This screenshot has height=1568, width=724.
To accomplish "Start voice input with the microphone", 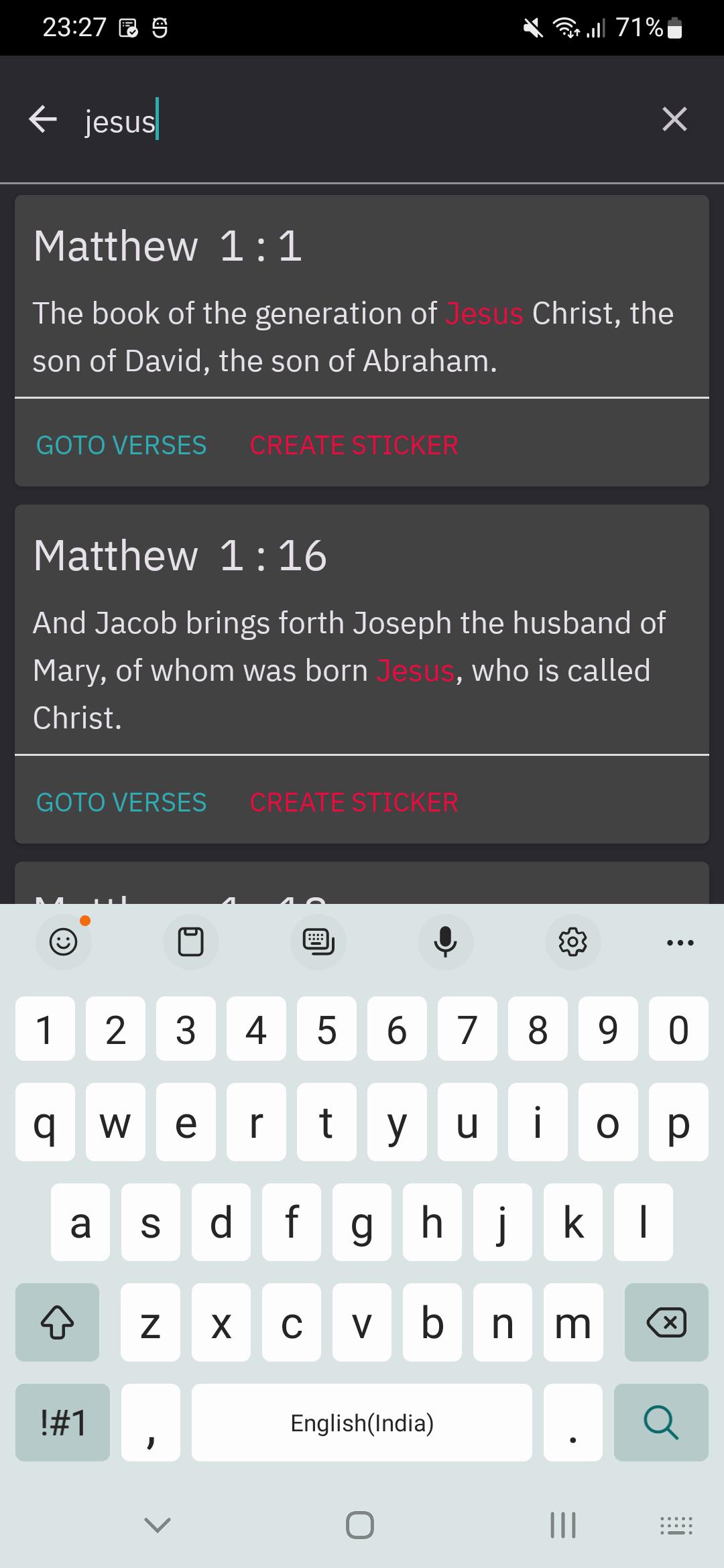I will [x=446, y=942].
